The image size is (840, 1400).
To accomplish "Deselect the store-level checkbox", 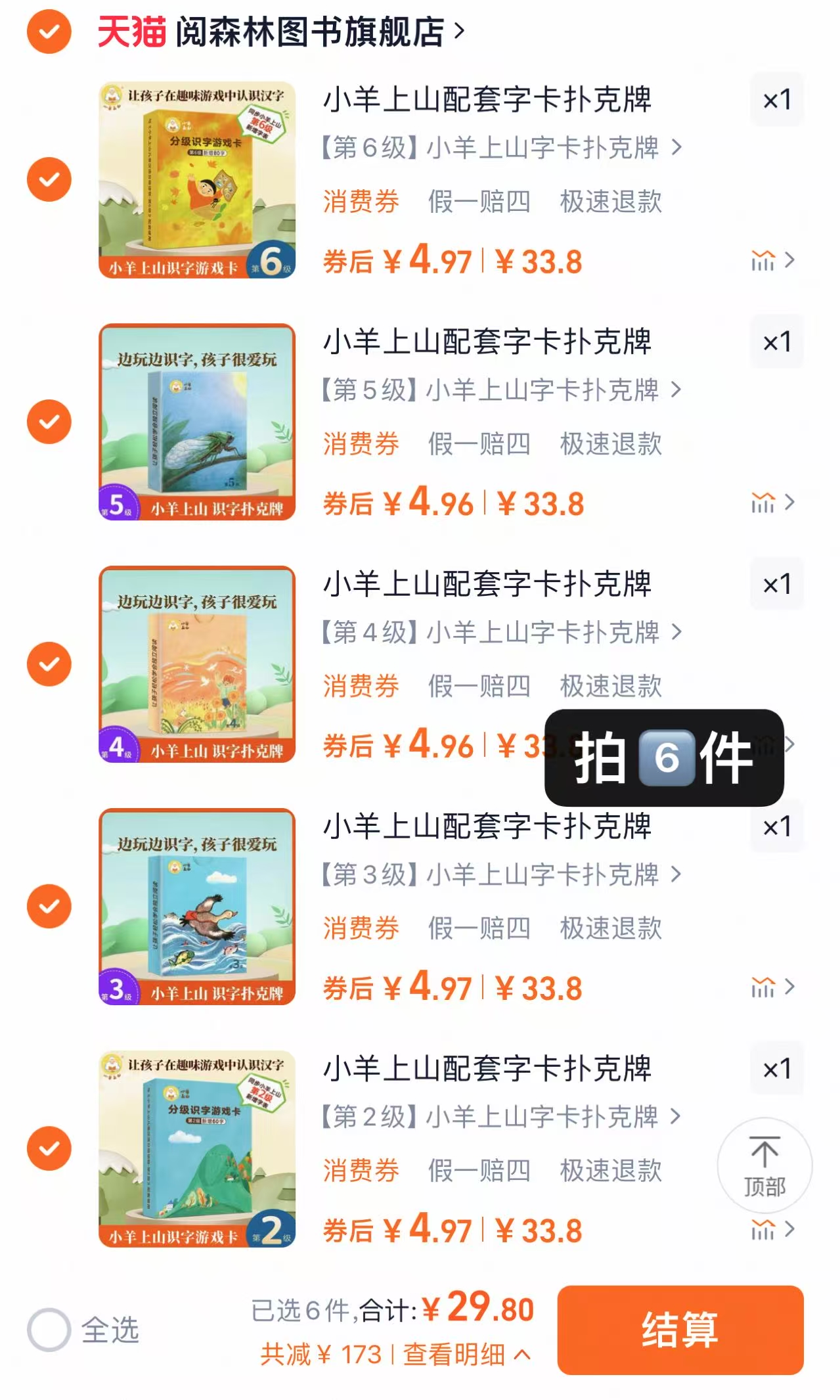I will coord(49,29).
